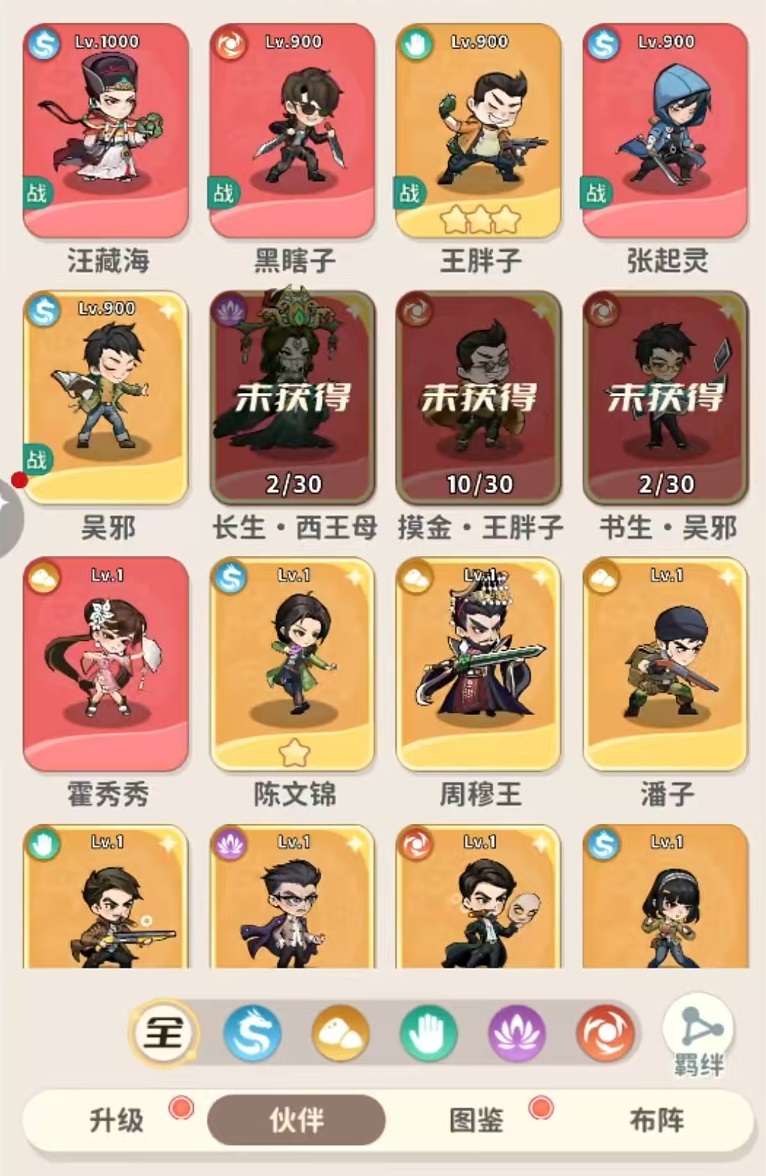The width and height of the screenshot is (766, 1176).
Task: Filter by the blue dragon type
Action: click(x=252, y=1033)
